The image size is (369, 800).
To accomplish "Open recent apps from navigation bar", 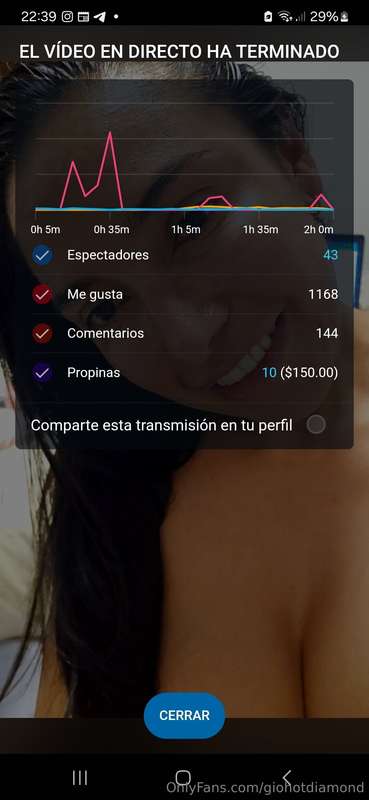I will coord(80,778).
